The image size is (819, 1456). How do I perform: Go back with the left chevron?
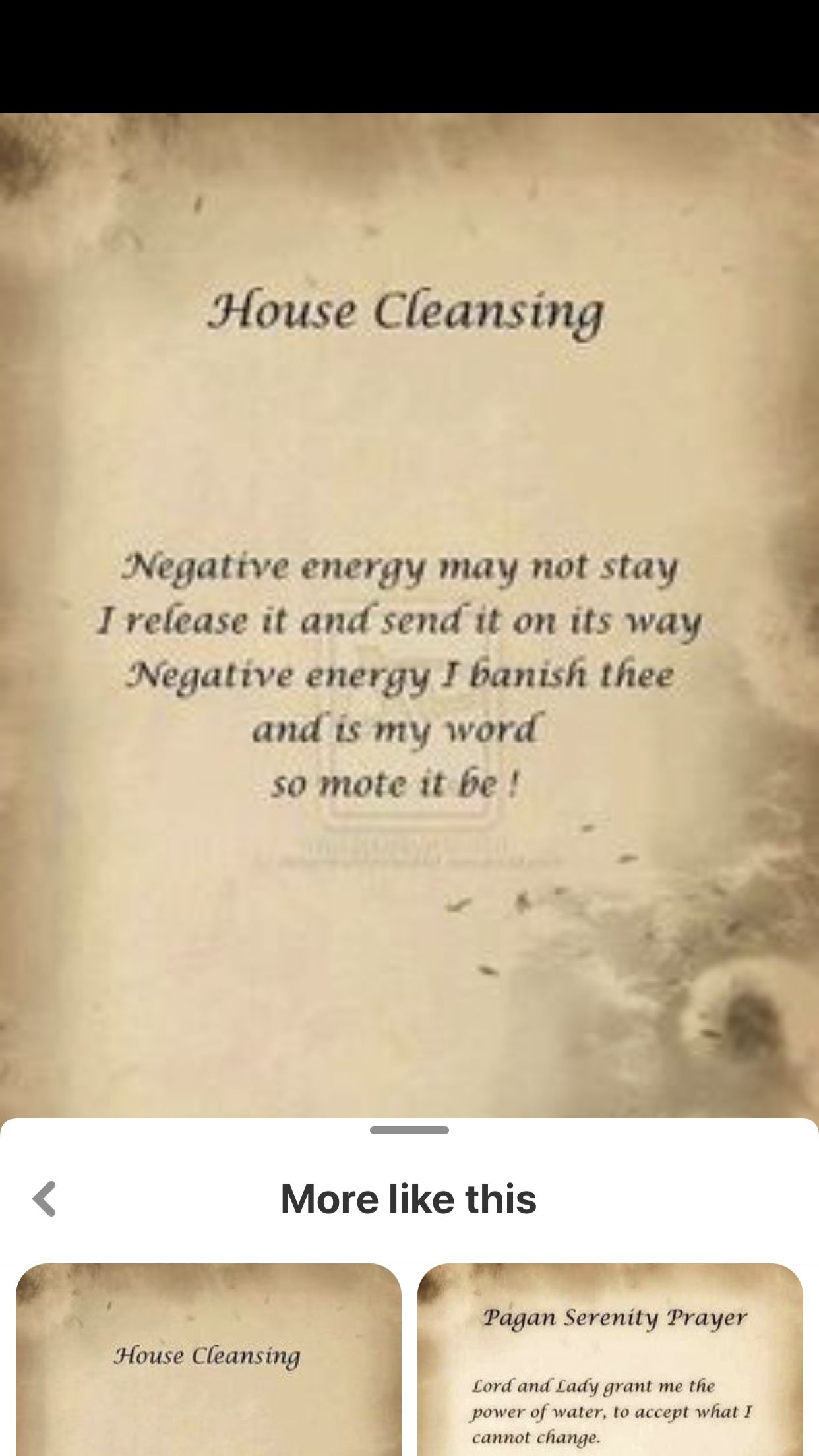[x=44, y=1198]
